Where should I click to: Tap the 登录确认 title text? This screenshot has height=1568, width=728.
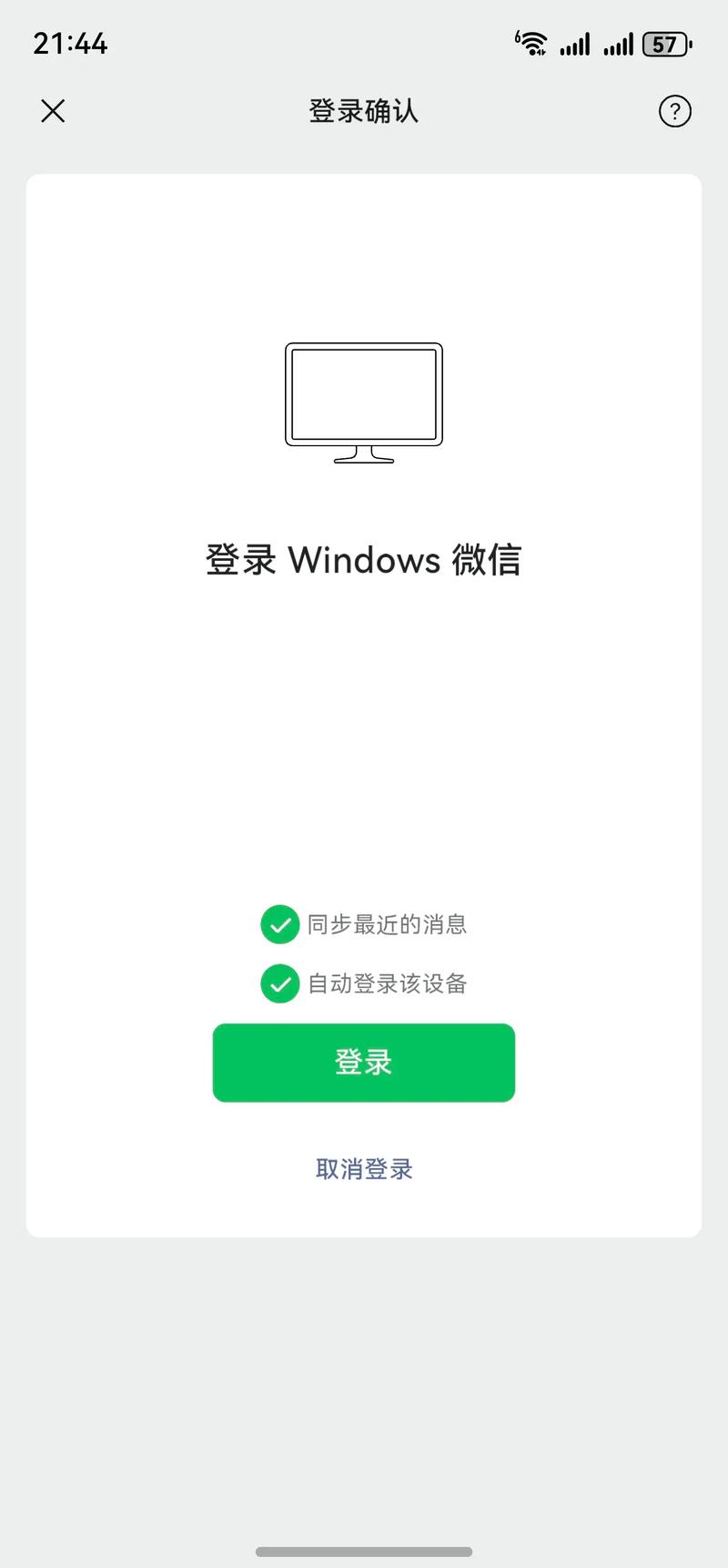pos(363,110)
